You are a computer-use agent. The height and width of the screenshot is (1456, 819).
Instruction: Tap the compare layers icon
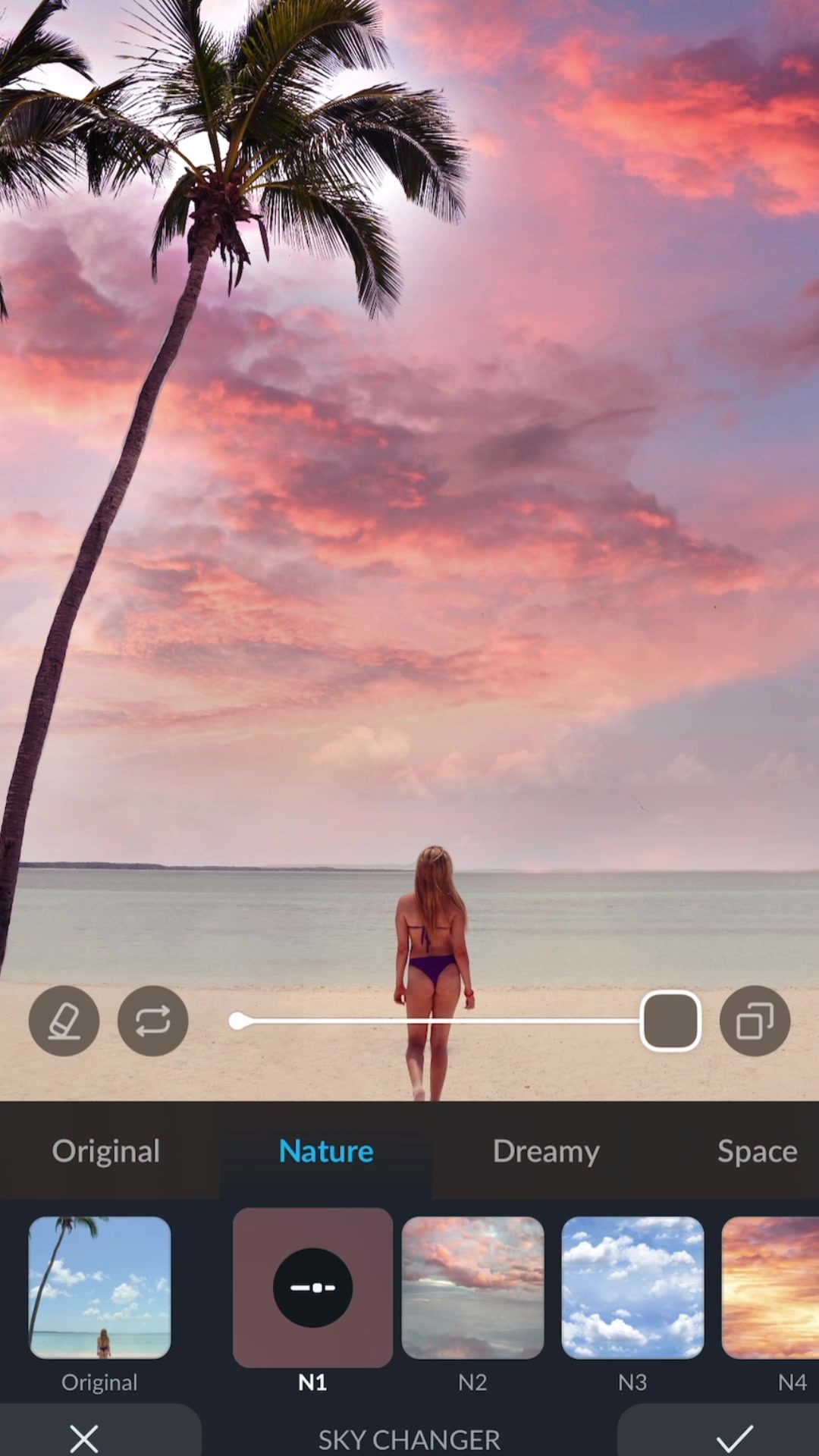coord(755,1021)
